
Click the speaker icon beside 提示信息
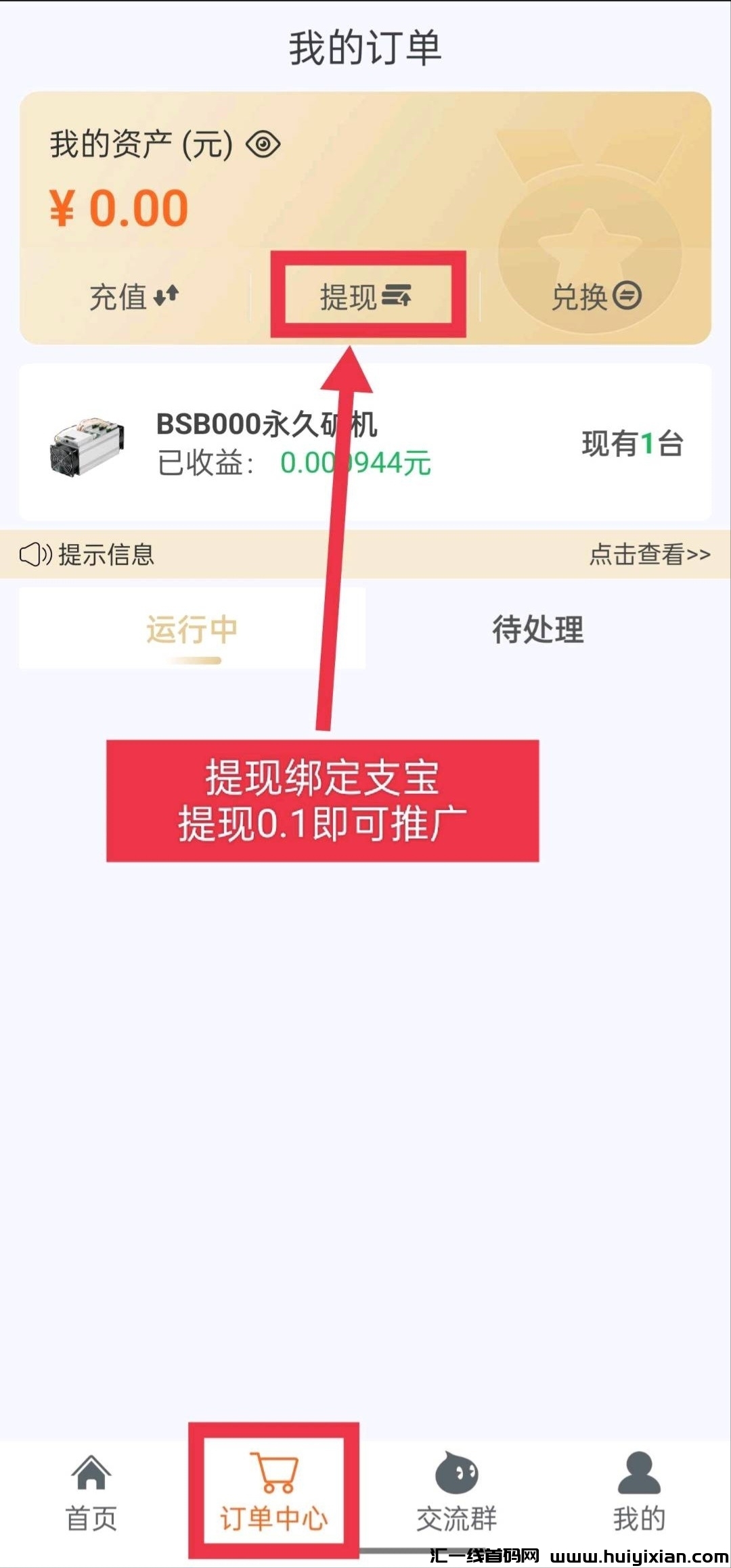(x=34, y=556)
